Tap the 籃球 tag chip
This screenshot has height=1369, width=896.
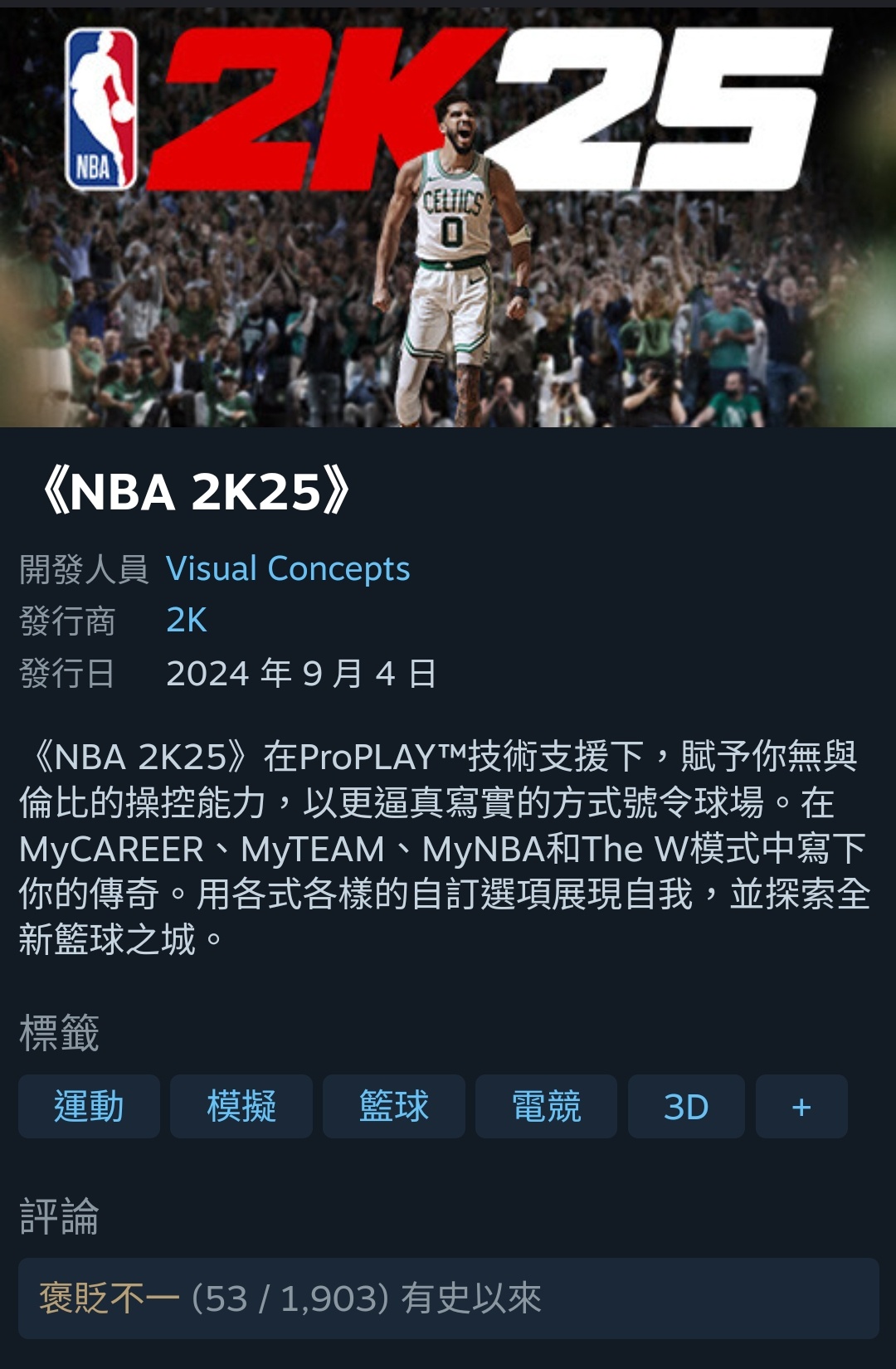click(394, 1107)
